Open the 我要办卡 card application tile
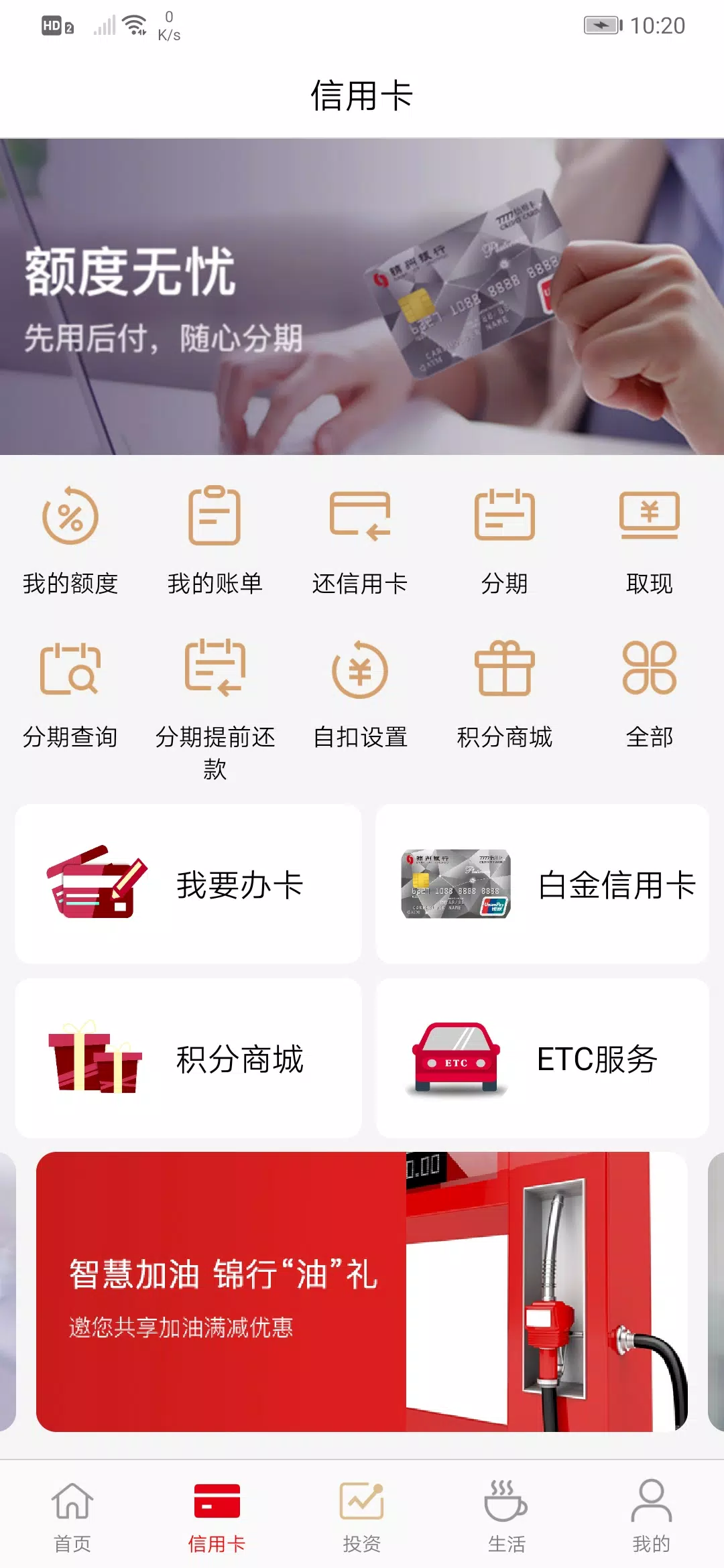 pyautogui.click(x=188, y=884)
